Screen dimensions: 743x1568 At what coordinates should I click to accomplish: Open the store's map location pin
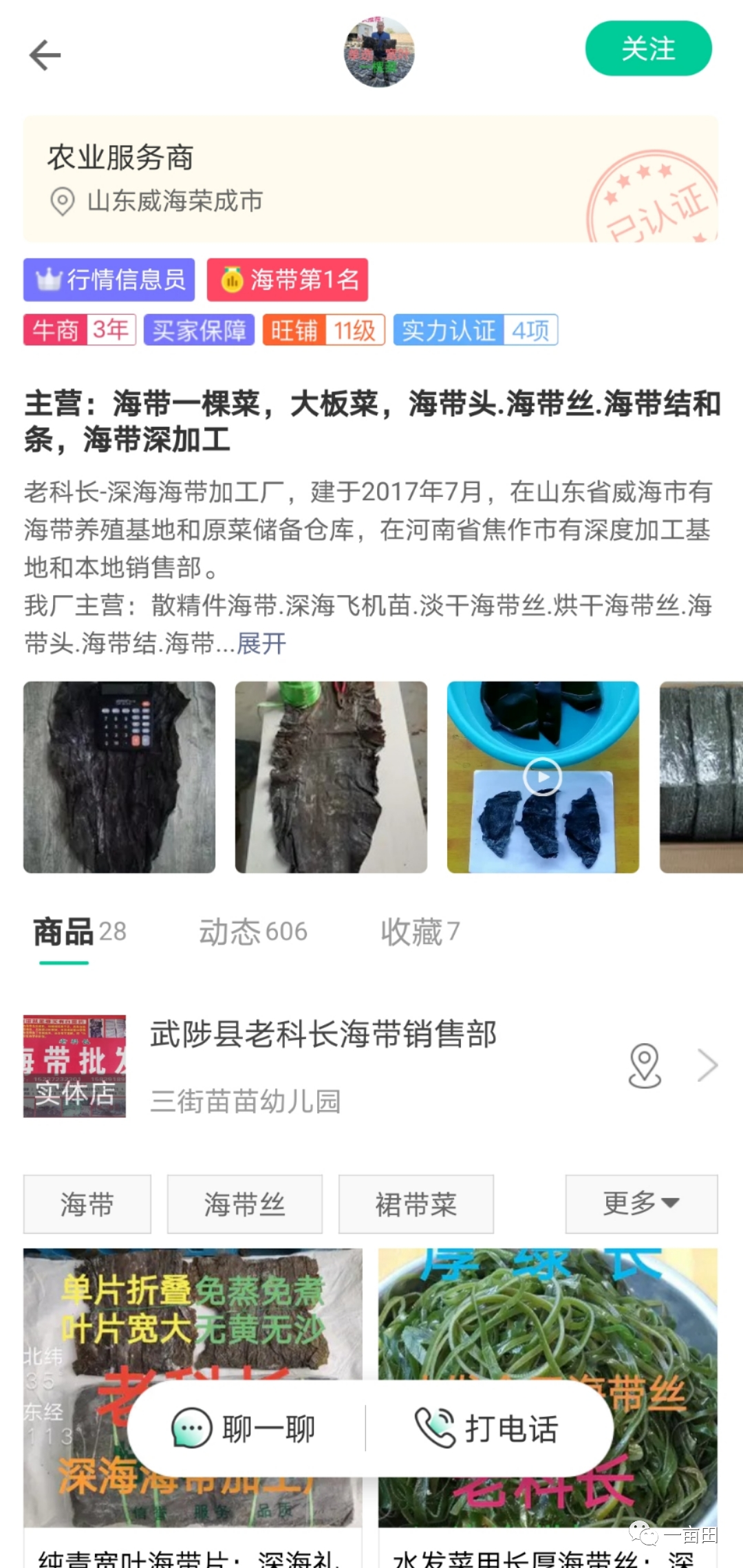(x=645, y=1065)
